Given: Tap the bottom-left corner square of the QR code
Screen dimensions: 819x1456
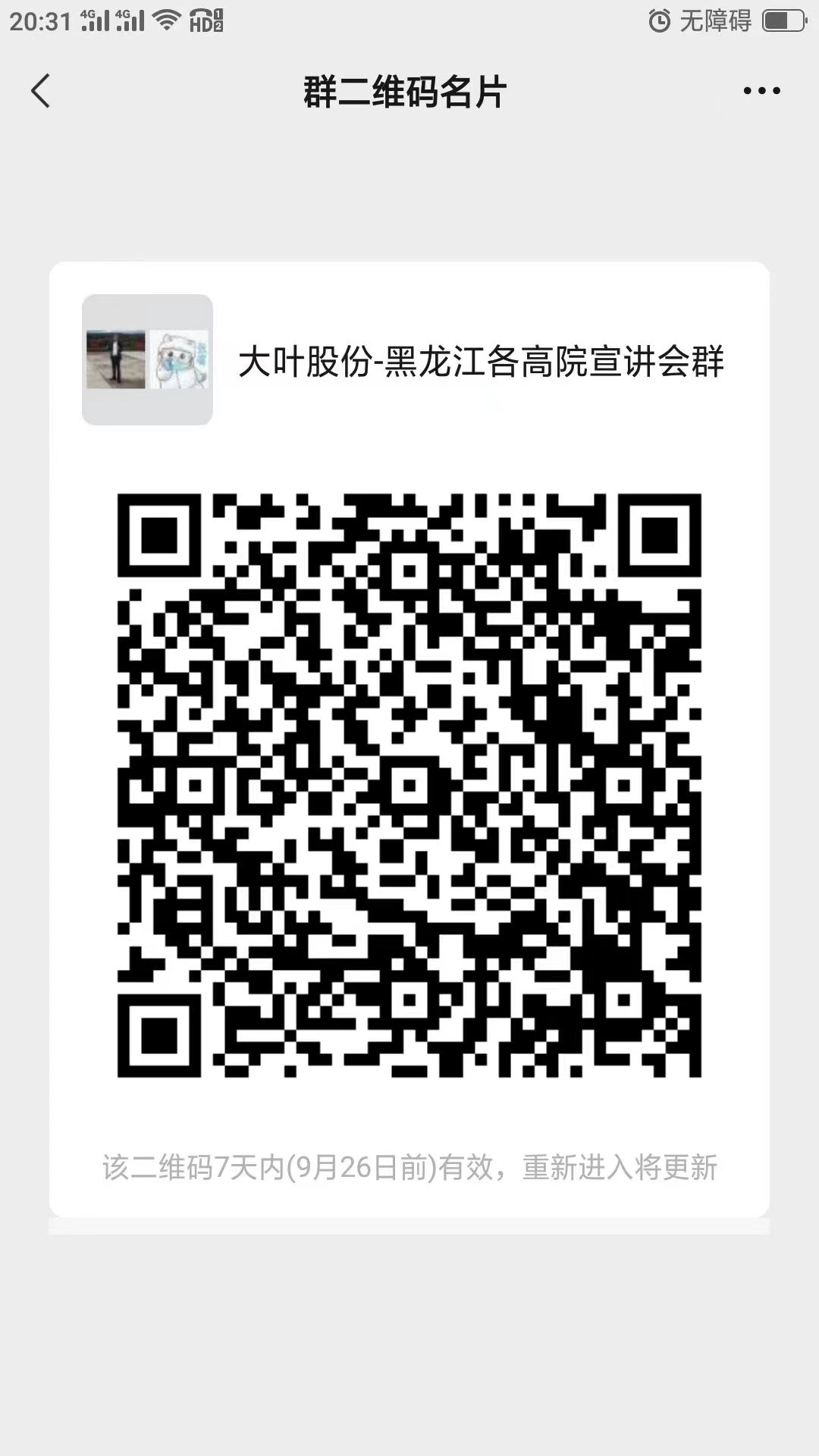Looking at the screenshot, I should click(159, 1035).
